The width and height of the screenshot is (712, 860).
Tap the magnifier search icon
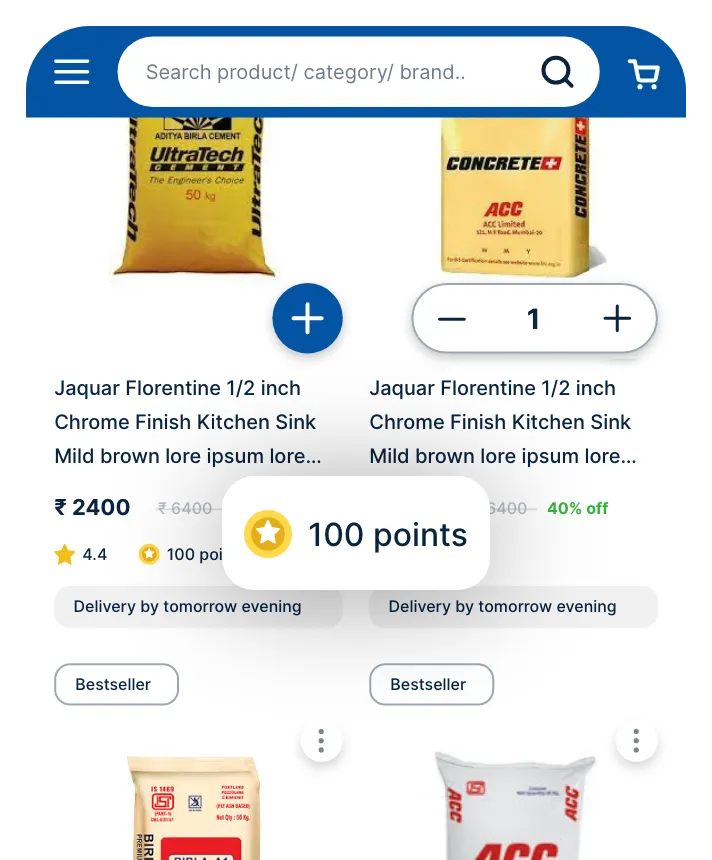click(x=557, y=72)
